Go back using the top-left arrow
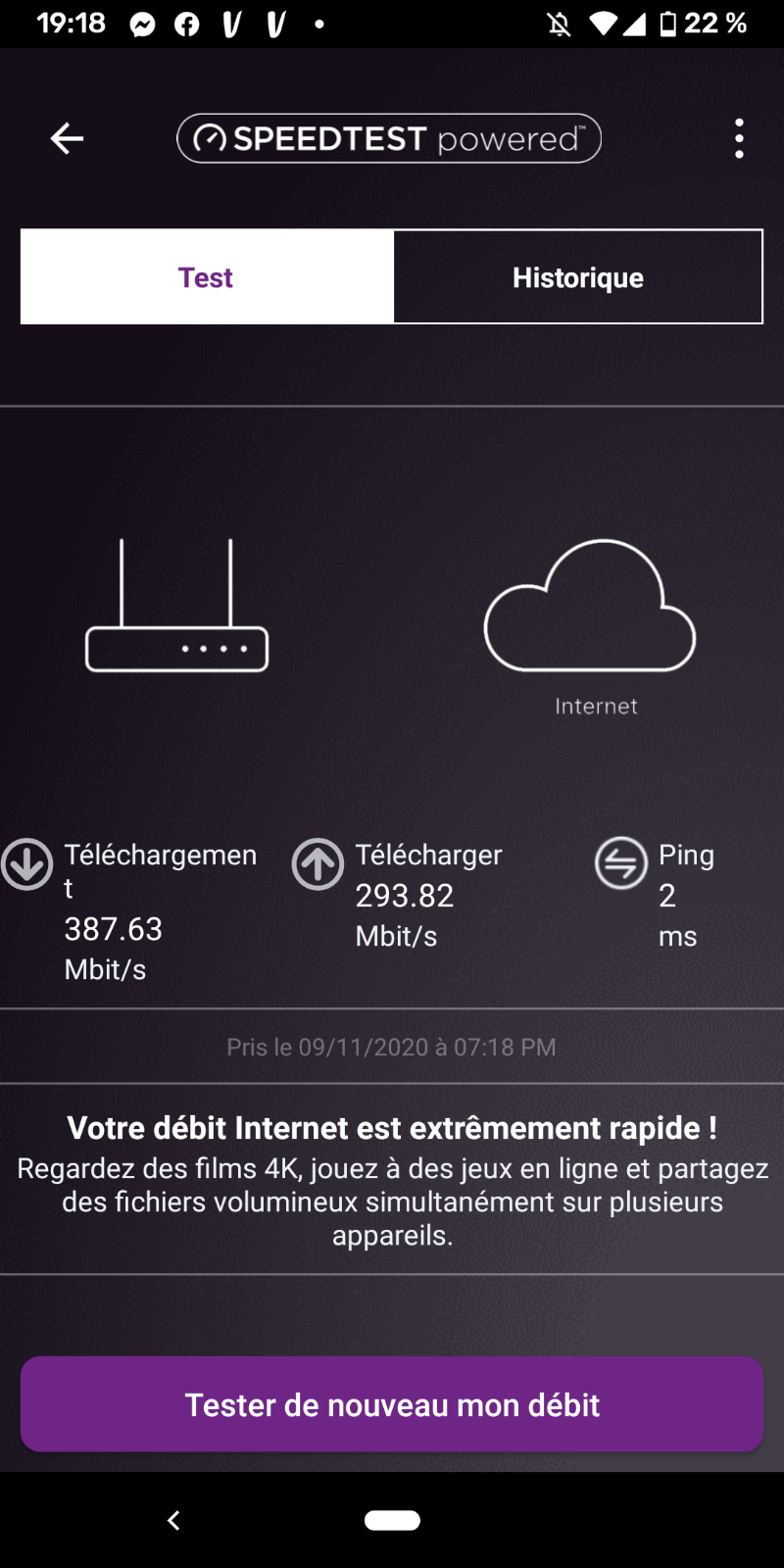Screen dimensions: 784x1568 coord(67,139)
